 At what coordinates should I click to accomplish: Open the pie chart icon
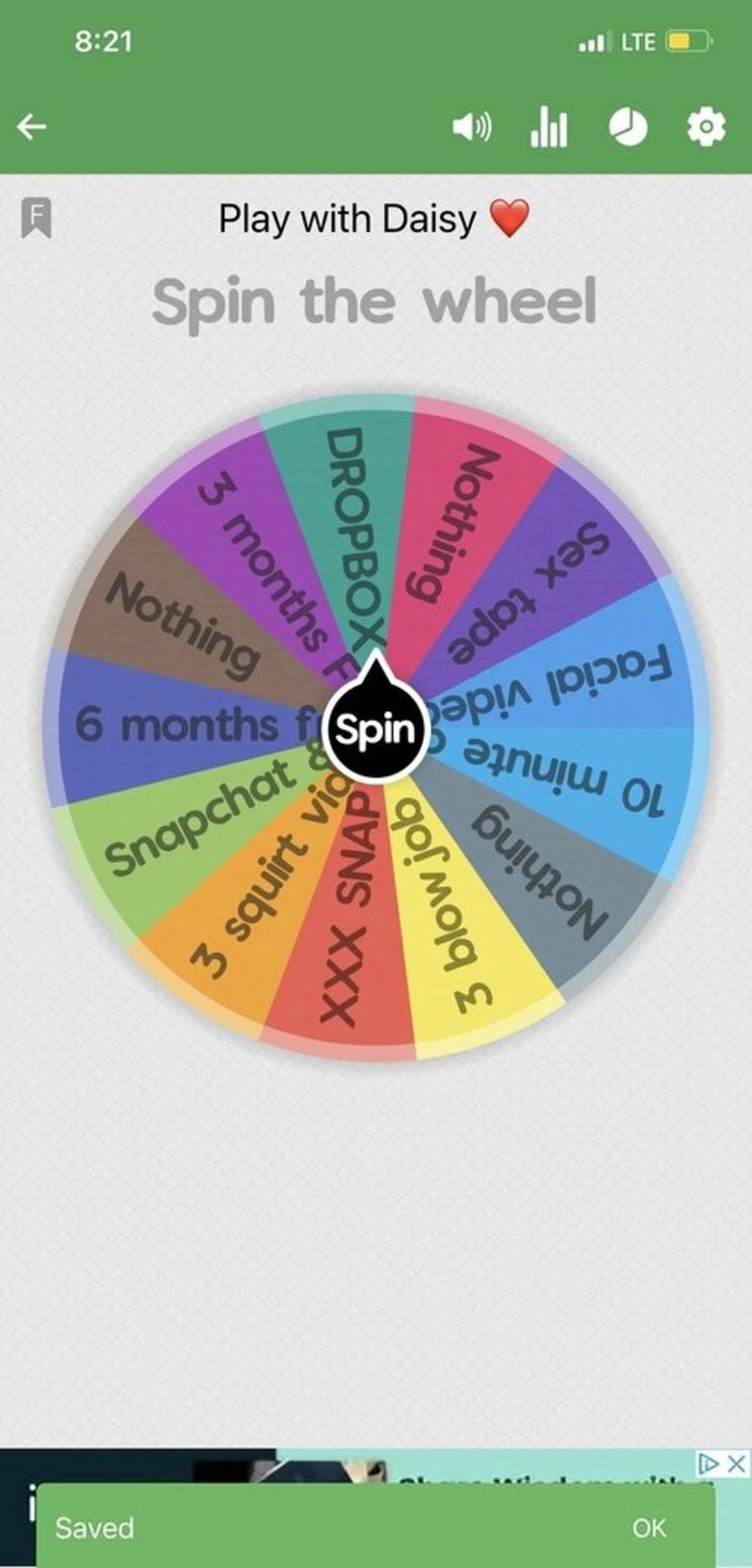[628, 127]
